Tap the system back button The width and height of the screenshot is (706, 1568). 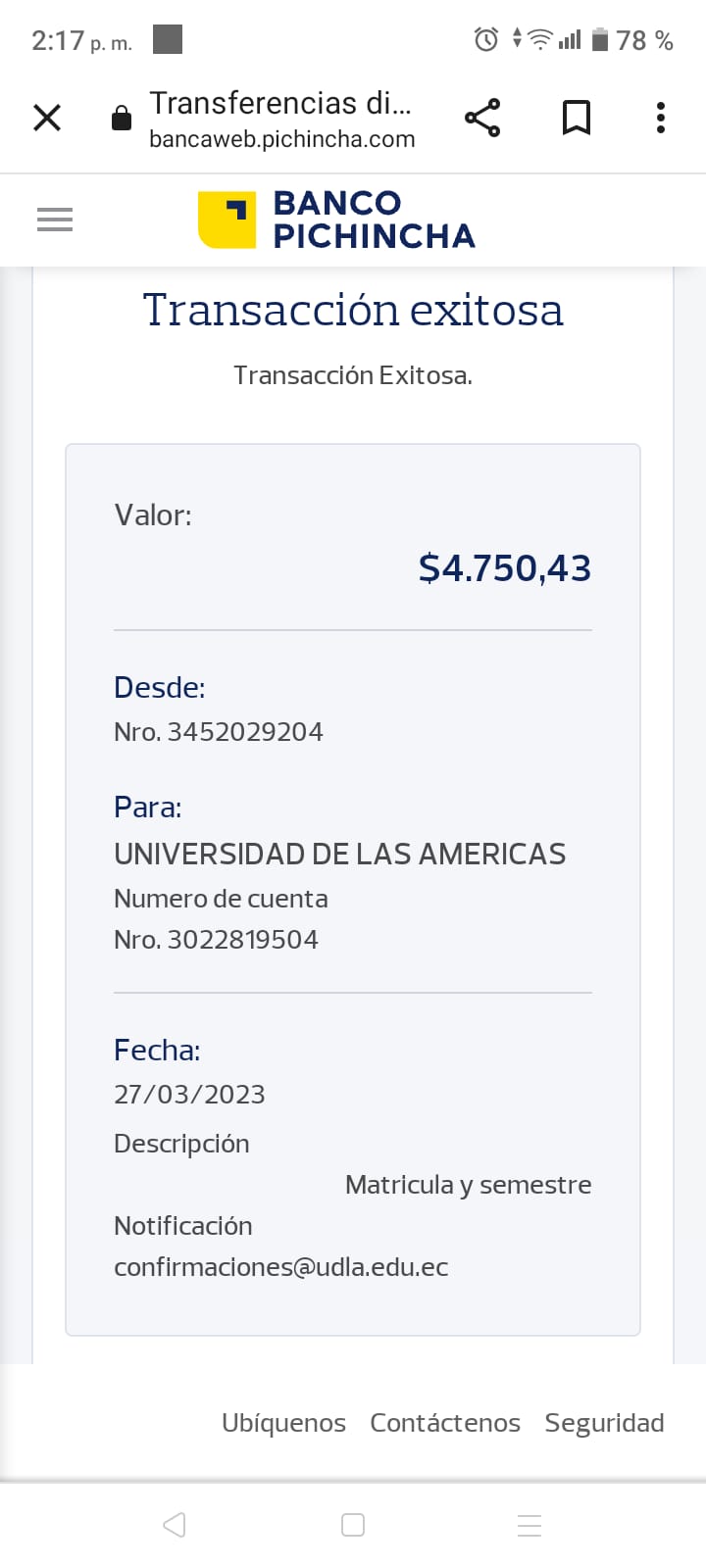click(x=175, y=1525)
